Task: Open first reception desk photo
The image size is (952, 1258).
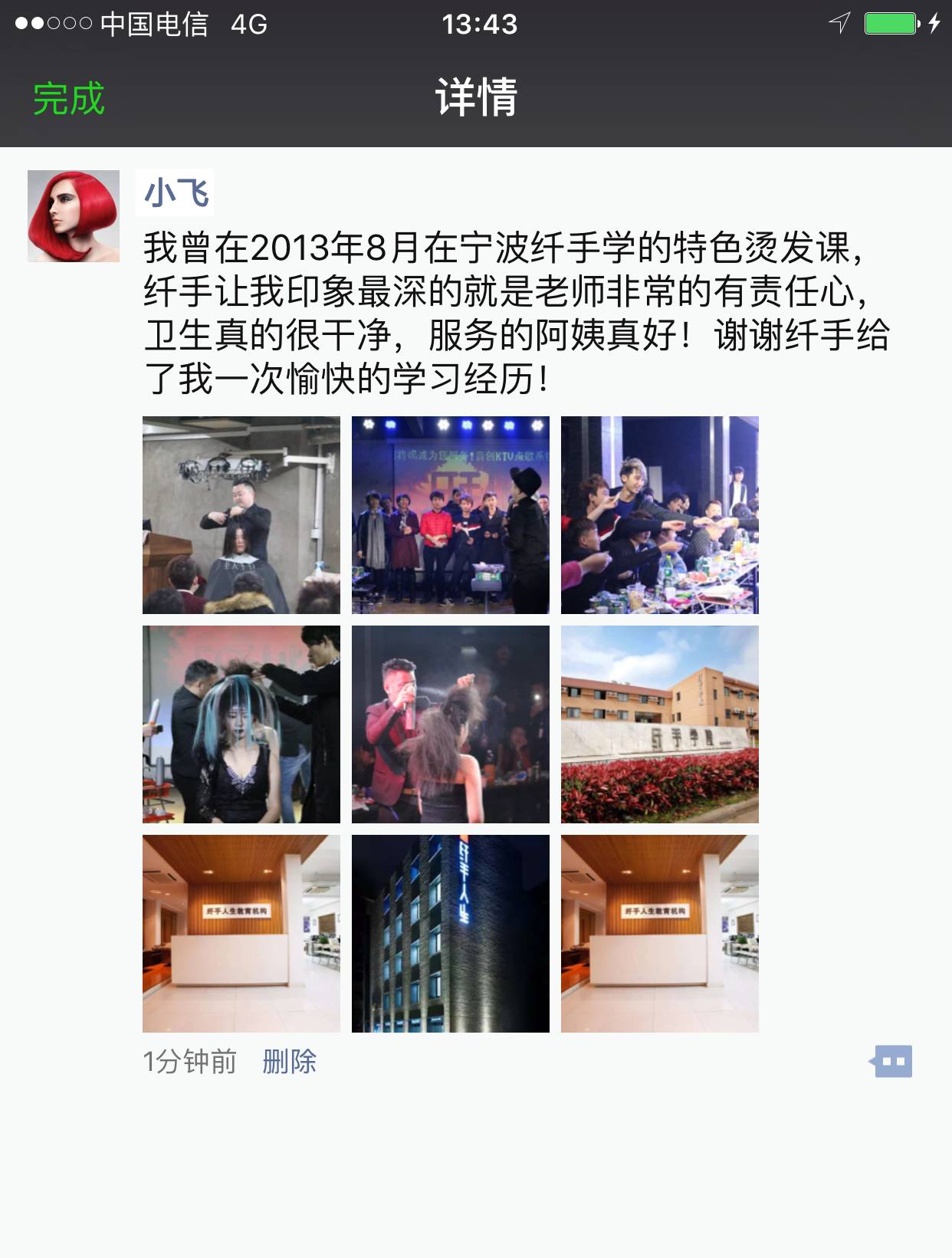Action: (241, 934)
